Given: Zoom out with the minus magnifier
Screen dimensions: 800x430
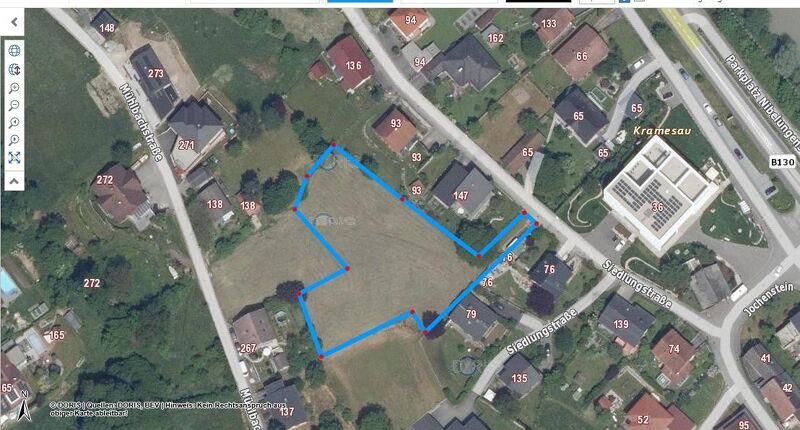Looking at the screenshot, I should click(15, 105).
